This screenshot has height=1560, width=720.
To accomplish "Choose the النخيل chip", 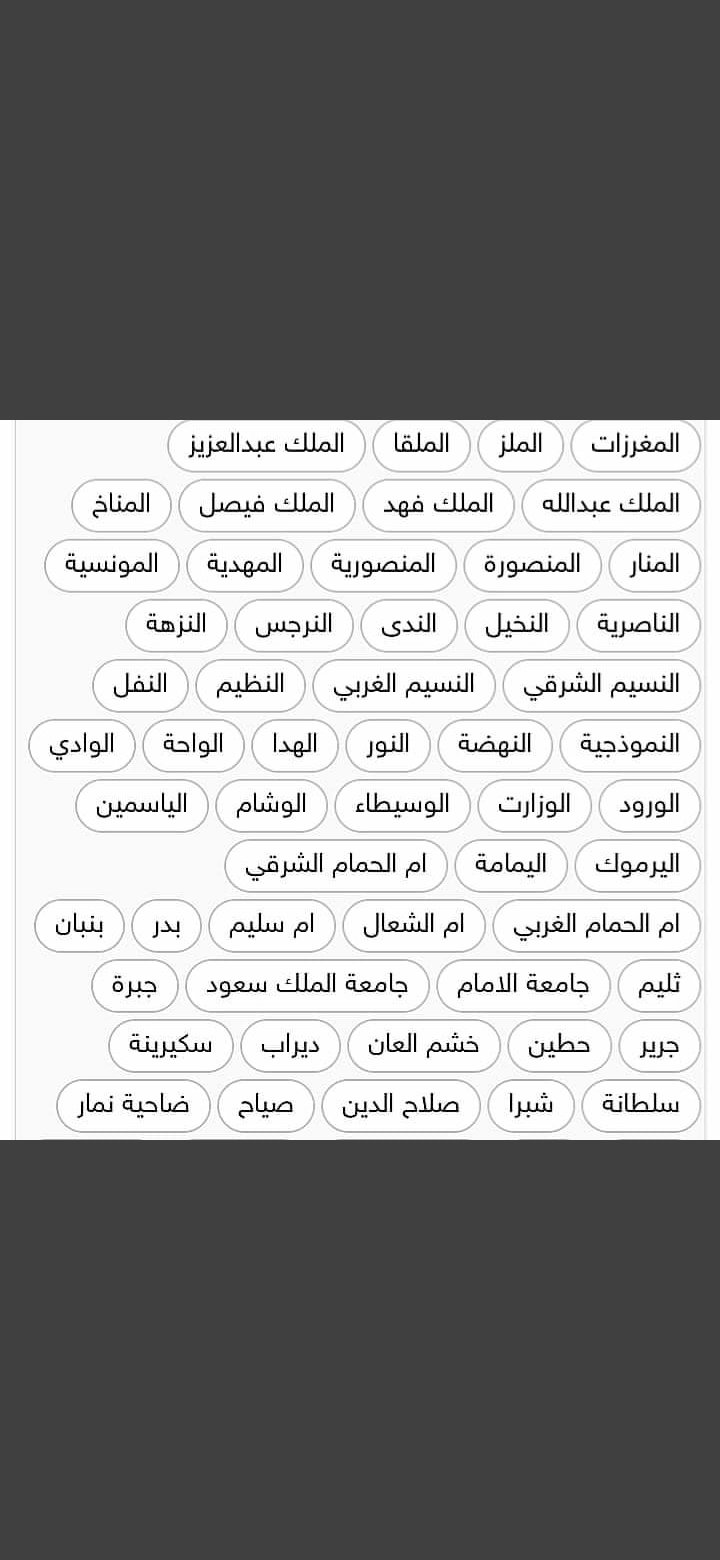I will pos(516,625).
